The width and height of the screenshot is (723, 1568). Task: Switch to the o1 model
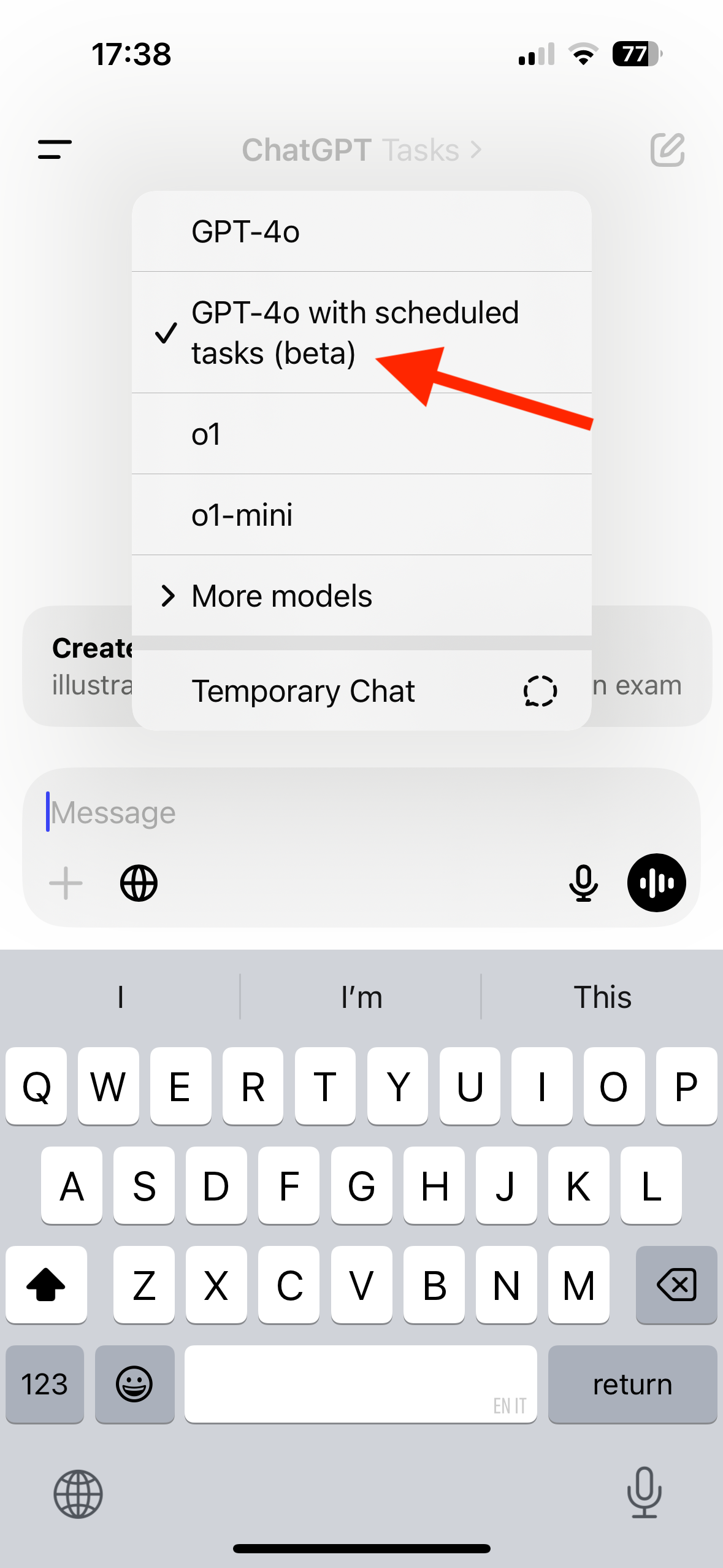361,434
